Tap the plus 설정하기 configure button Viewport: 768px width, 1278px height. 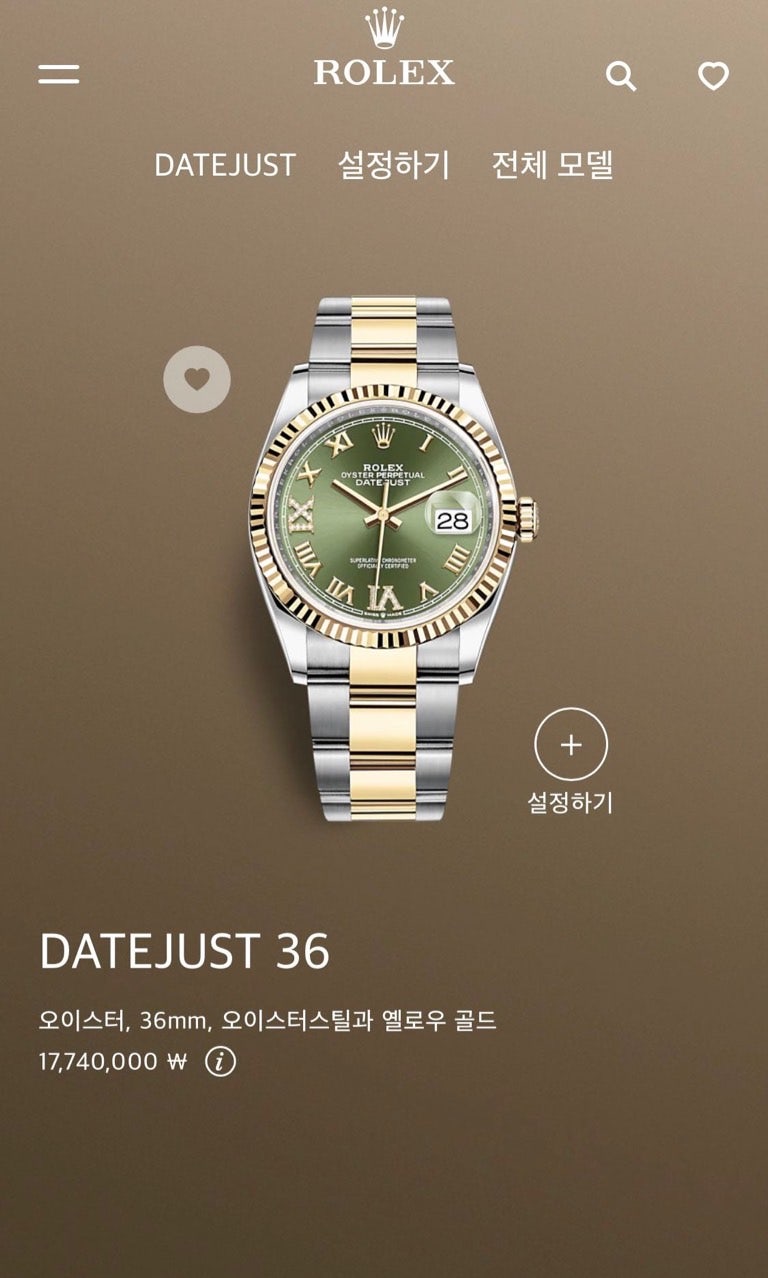pos(571,745)
